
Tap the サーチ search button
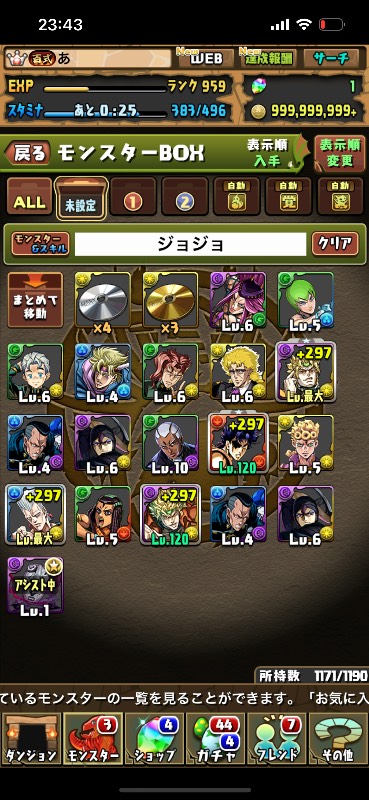[330, 58]
